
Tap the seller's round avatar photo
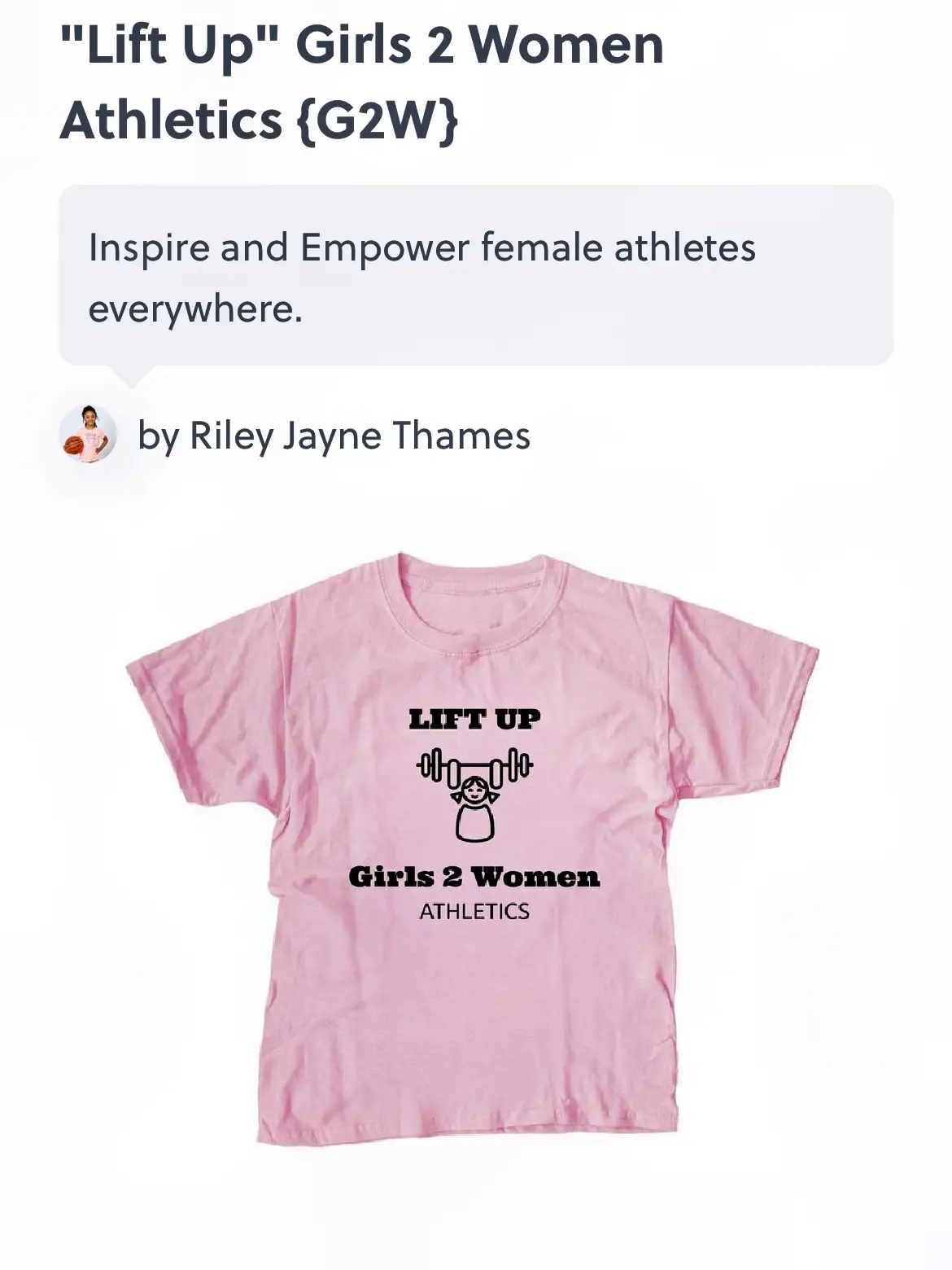click(88, 435)
